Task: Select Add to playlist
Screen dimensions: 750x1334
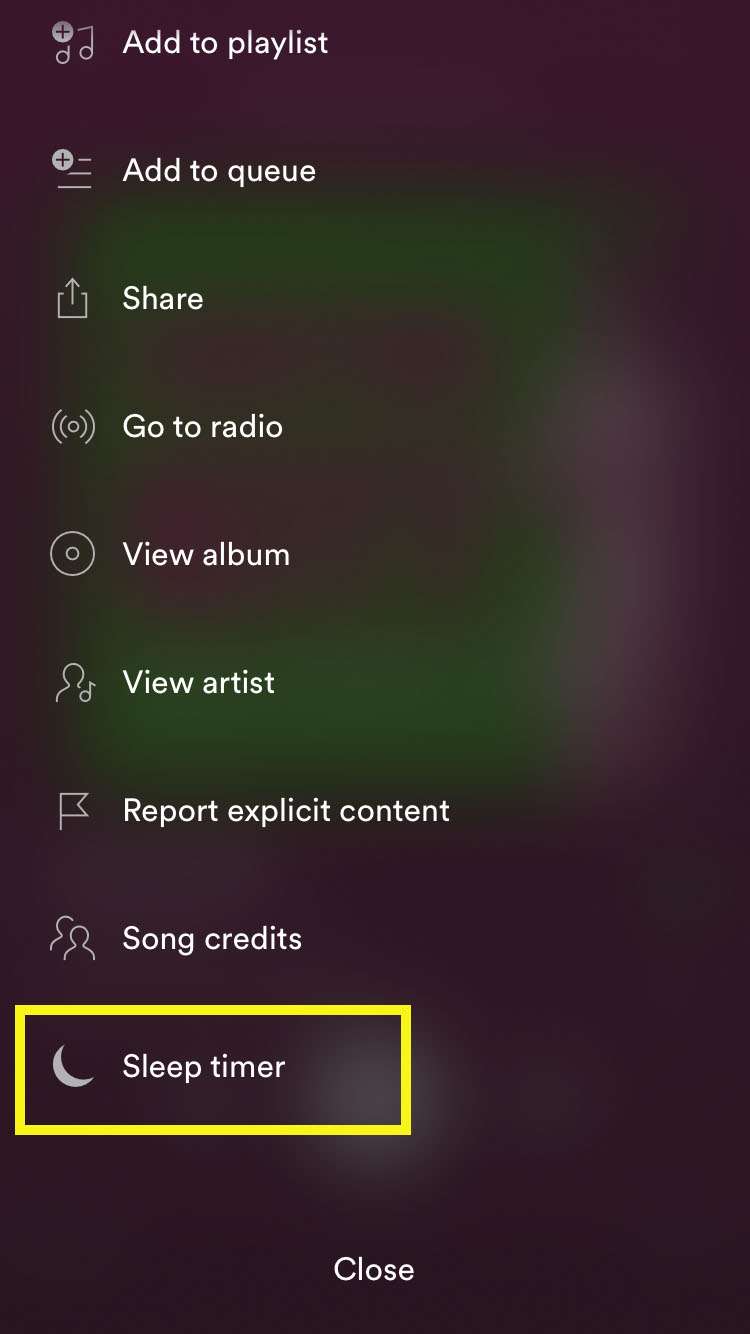Action: click(225, 43)
